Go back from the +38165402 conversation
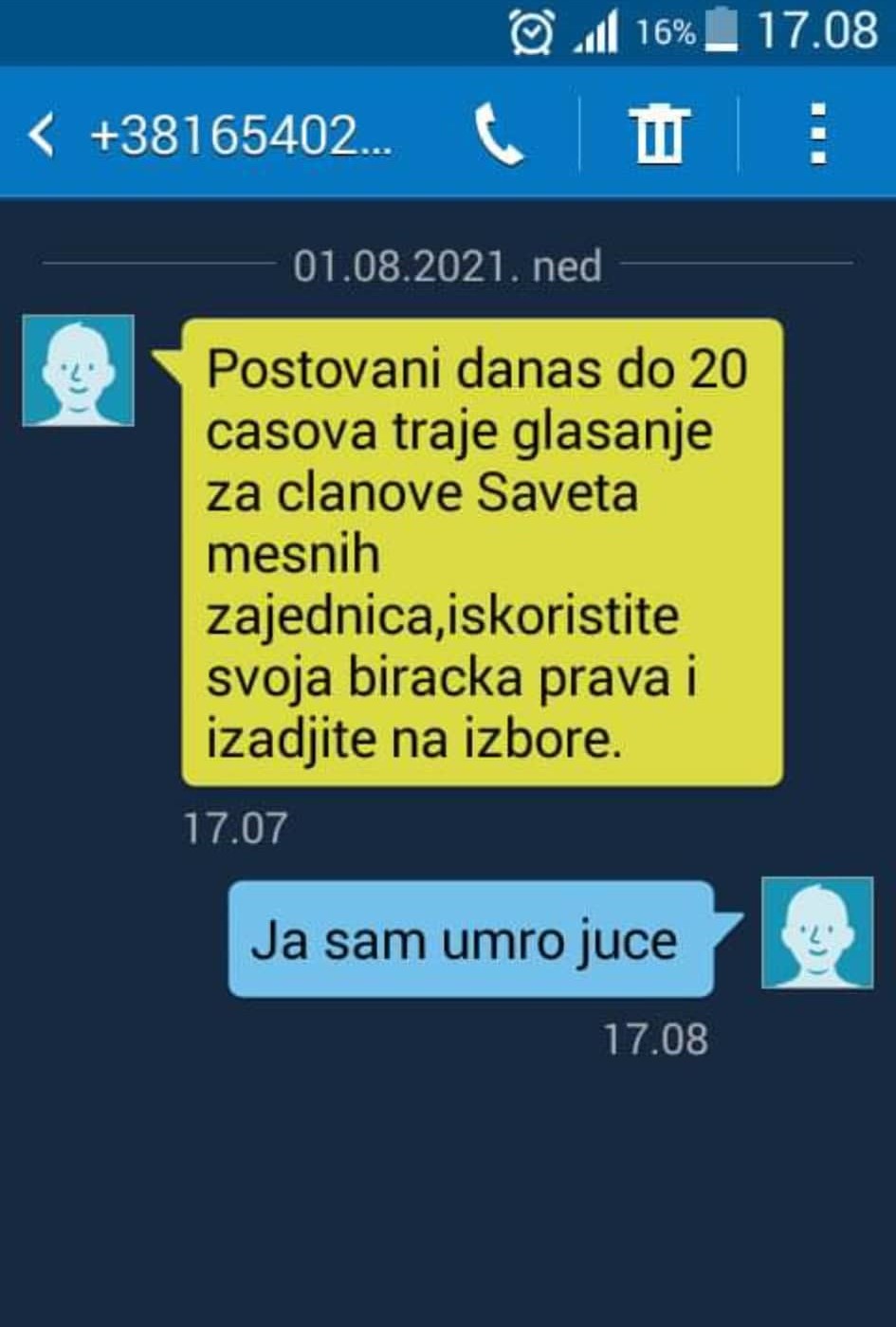 click(x=42, y=135)
